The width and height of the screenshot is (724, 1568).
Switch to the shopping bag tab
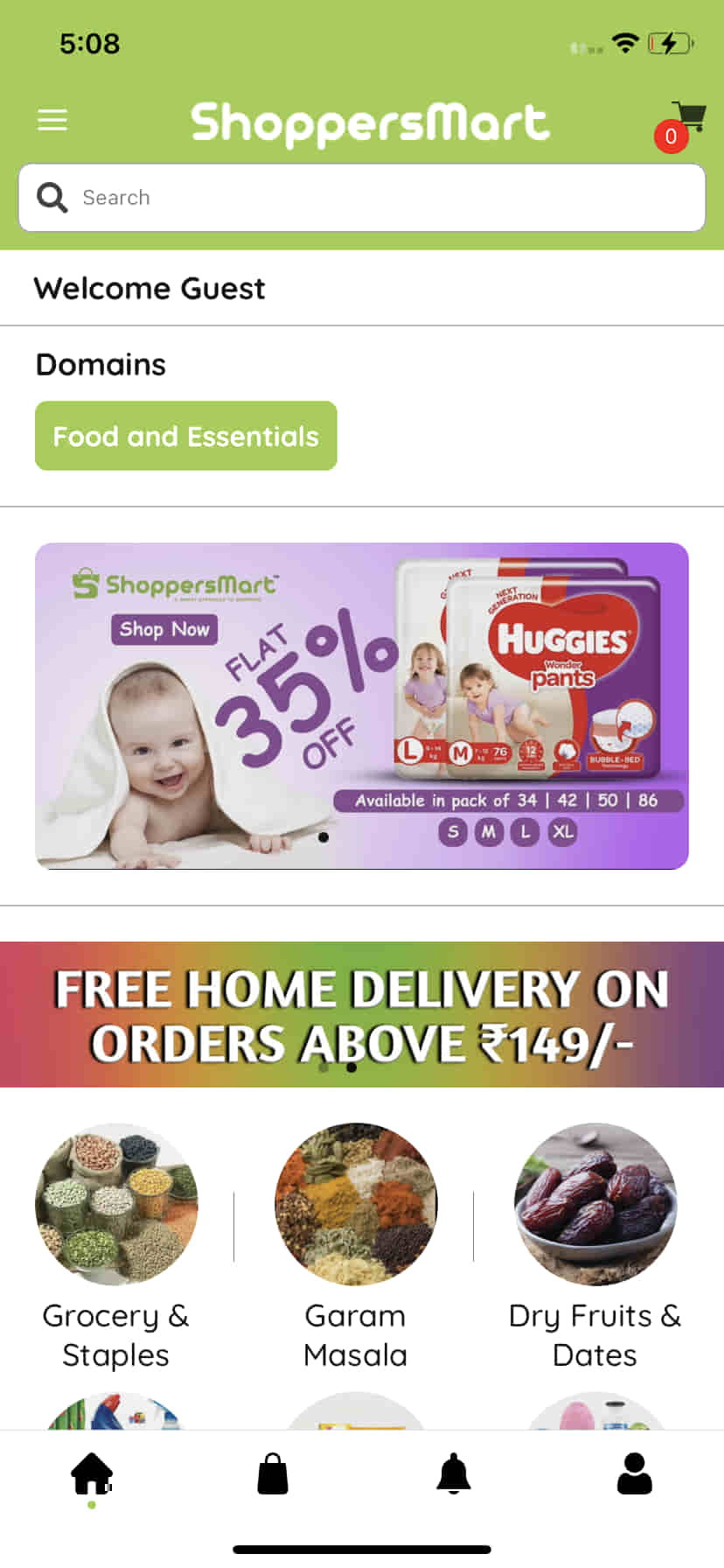(x=273, y=1474)
